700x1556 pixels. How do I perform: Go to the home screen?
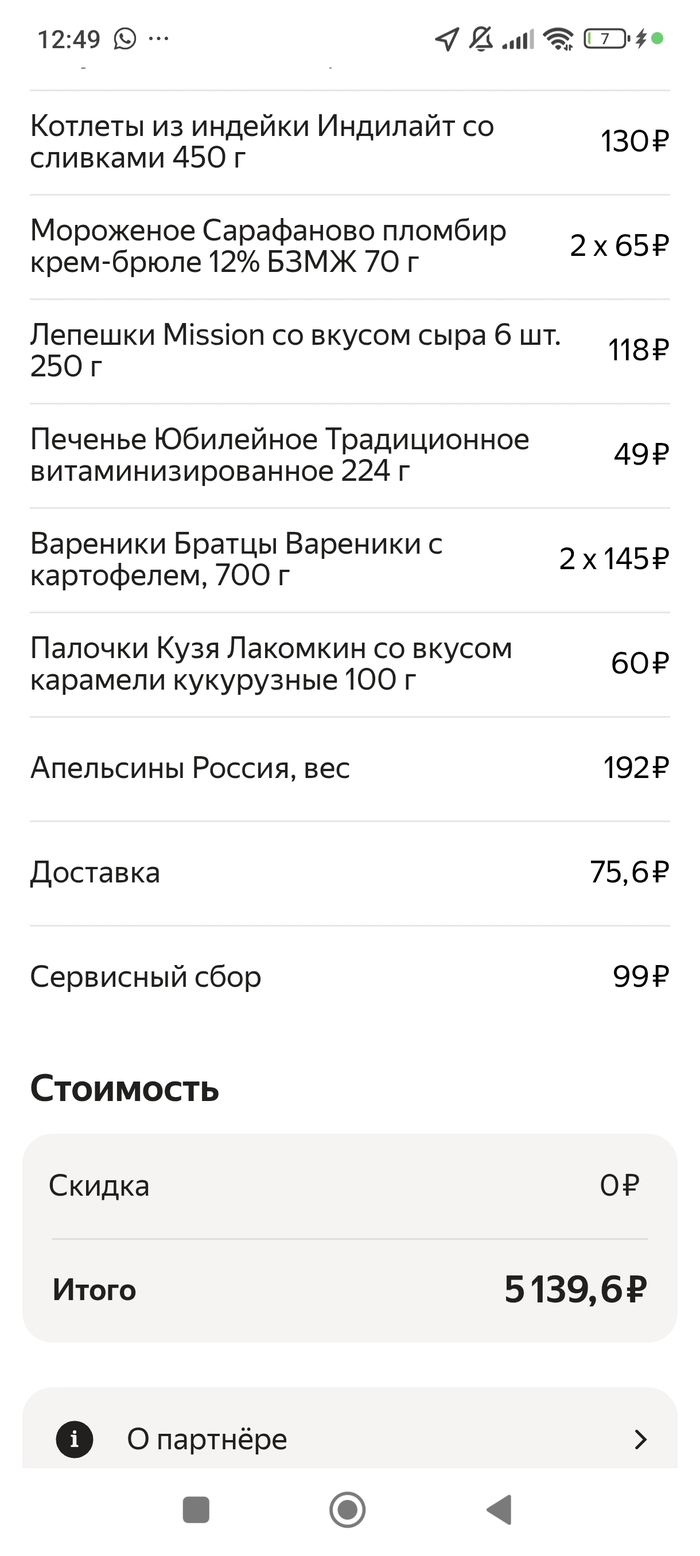(x=347, y=1509)
